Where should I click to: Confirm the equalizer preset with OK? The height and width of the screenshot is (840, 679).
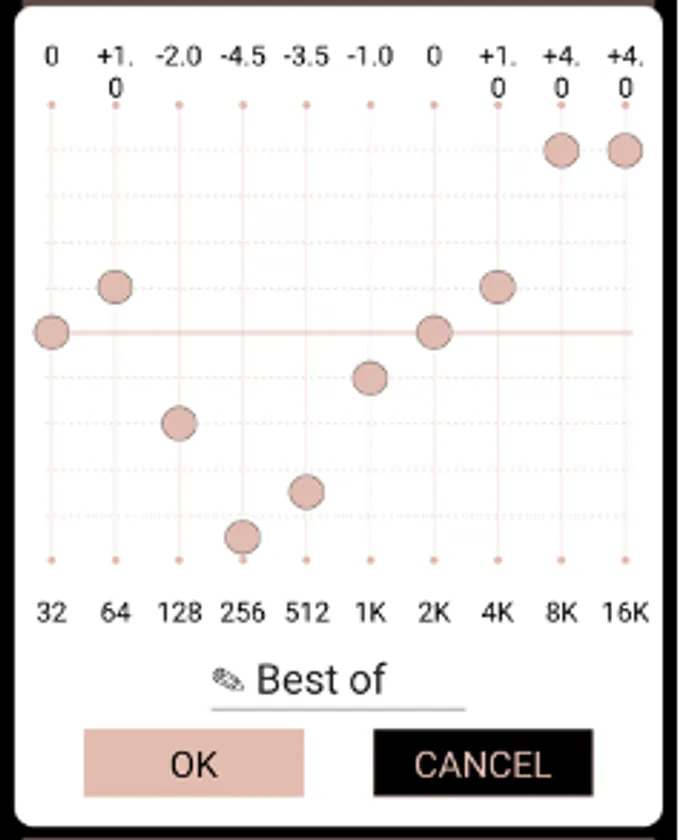tap(193, 764)
